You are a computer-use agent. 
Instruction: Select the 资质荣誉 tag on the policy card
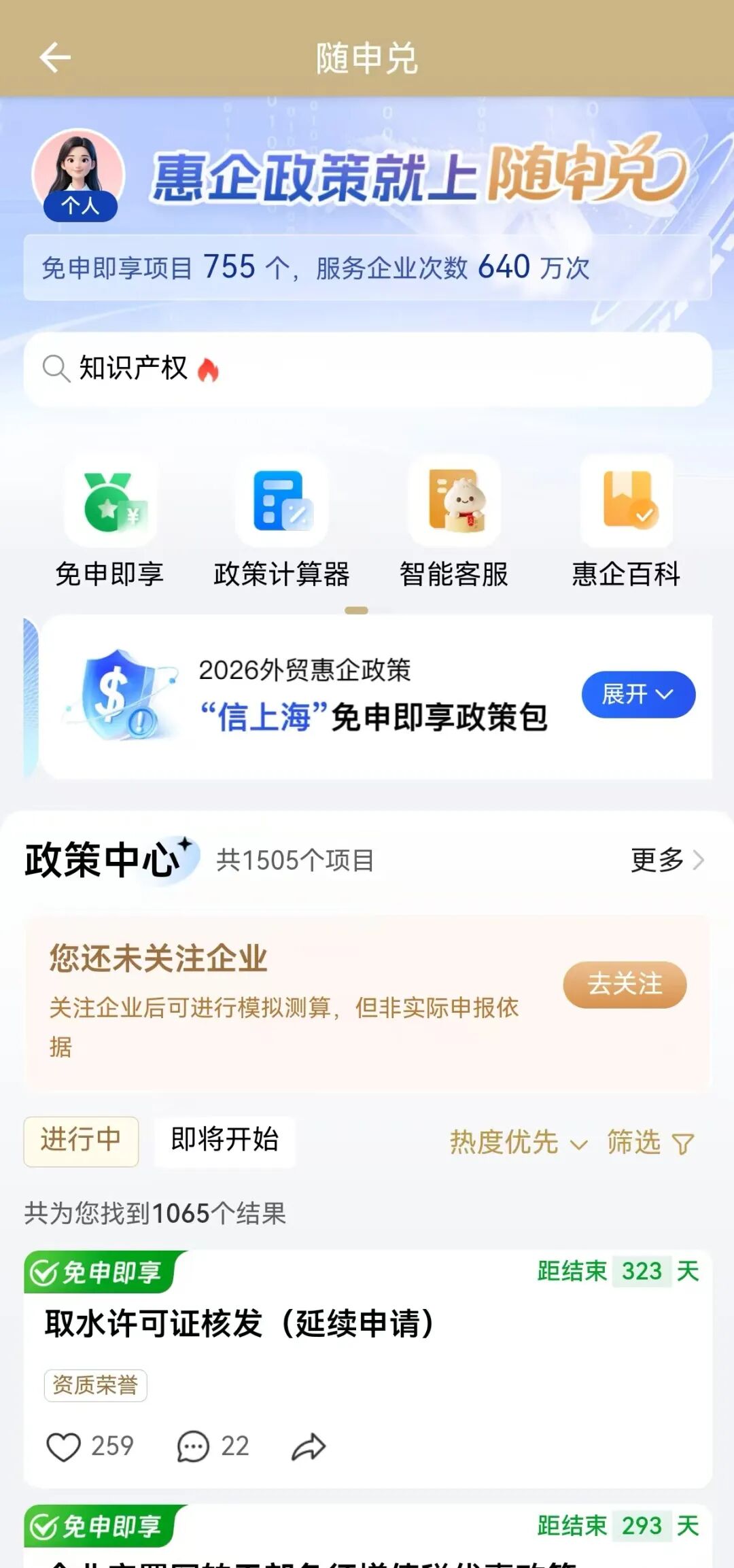pos(94,1385)
